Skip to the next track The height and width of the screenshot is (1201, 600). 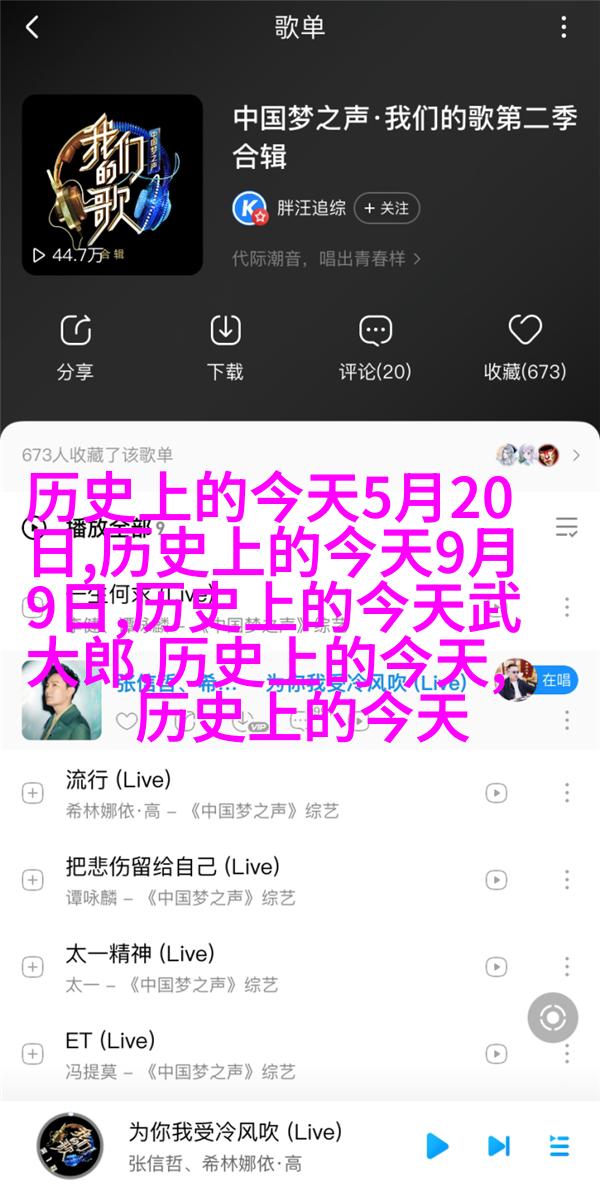click(498, 1145)
